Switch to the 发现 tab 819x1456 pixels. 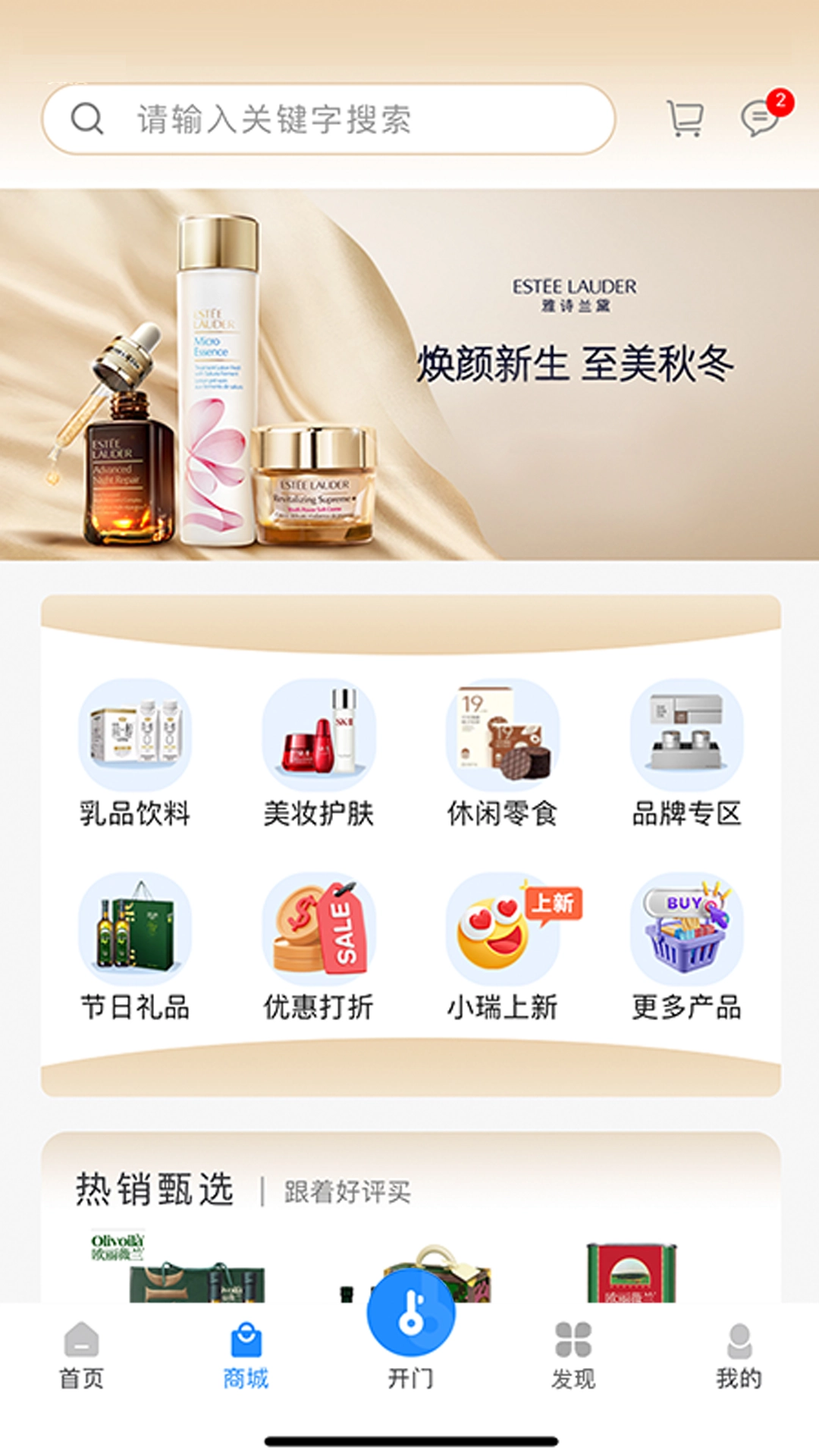click(573, 1355)
